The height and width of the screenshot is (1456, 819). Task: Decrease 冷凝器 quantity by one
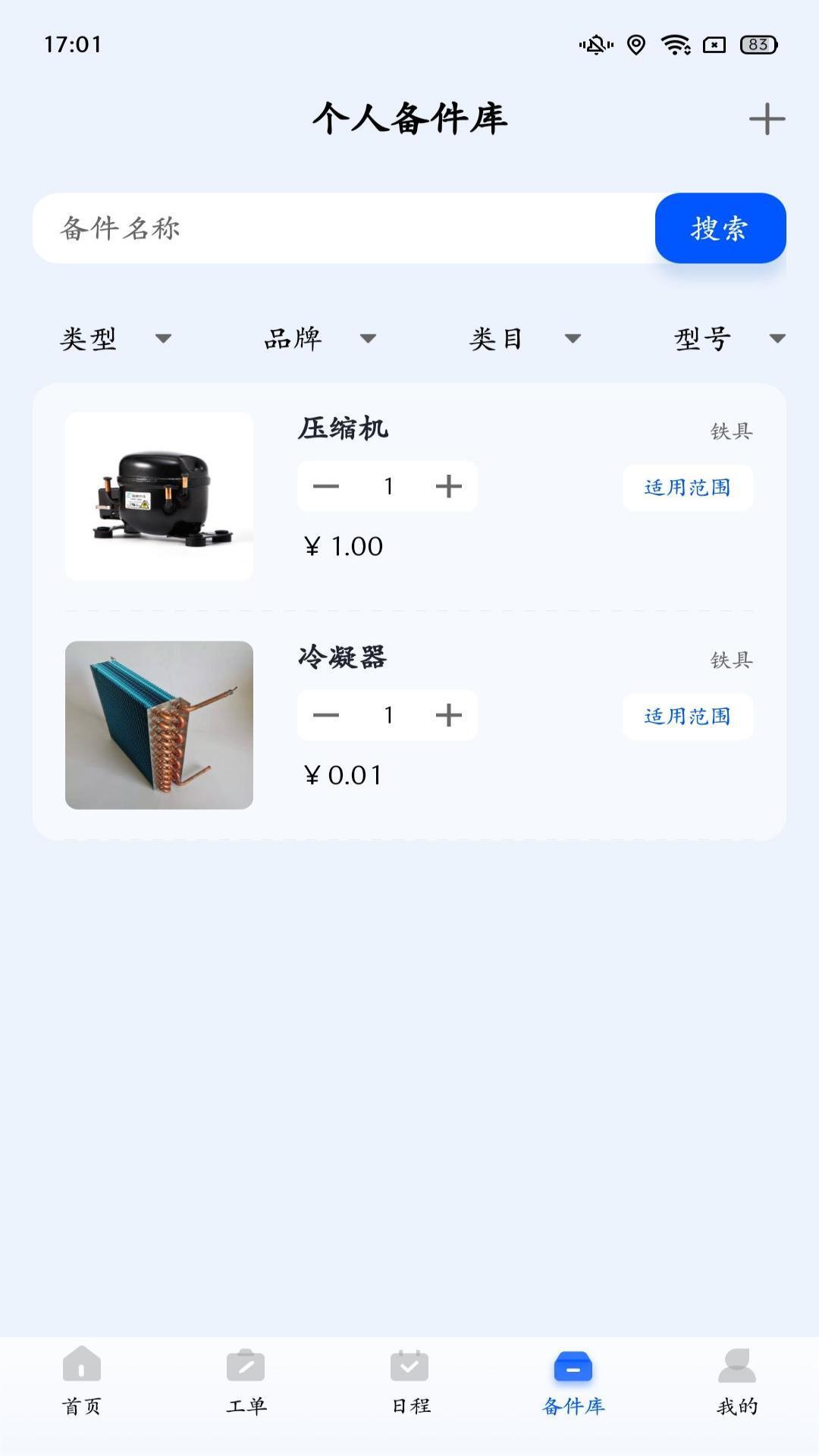click(x=326, y=715)
